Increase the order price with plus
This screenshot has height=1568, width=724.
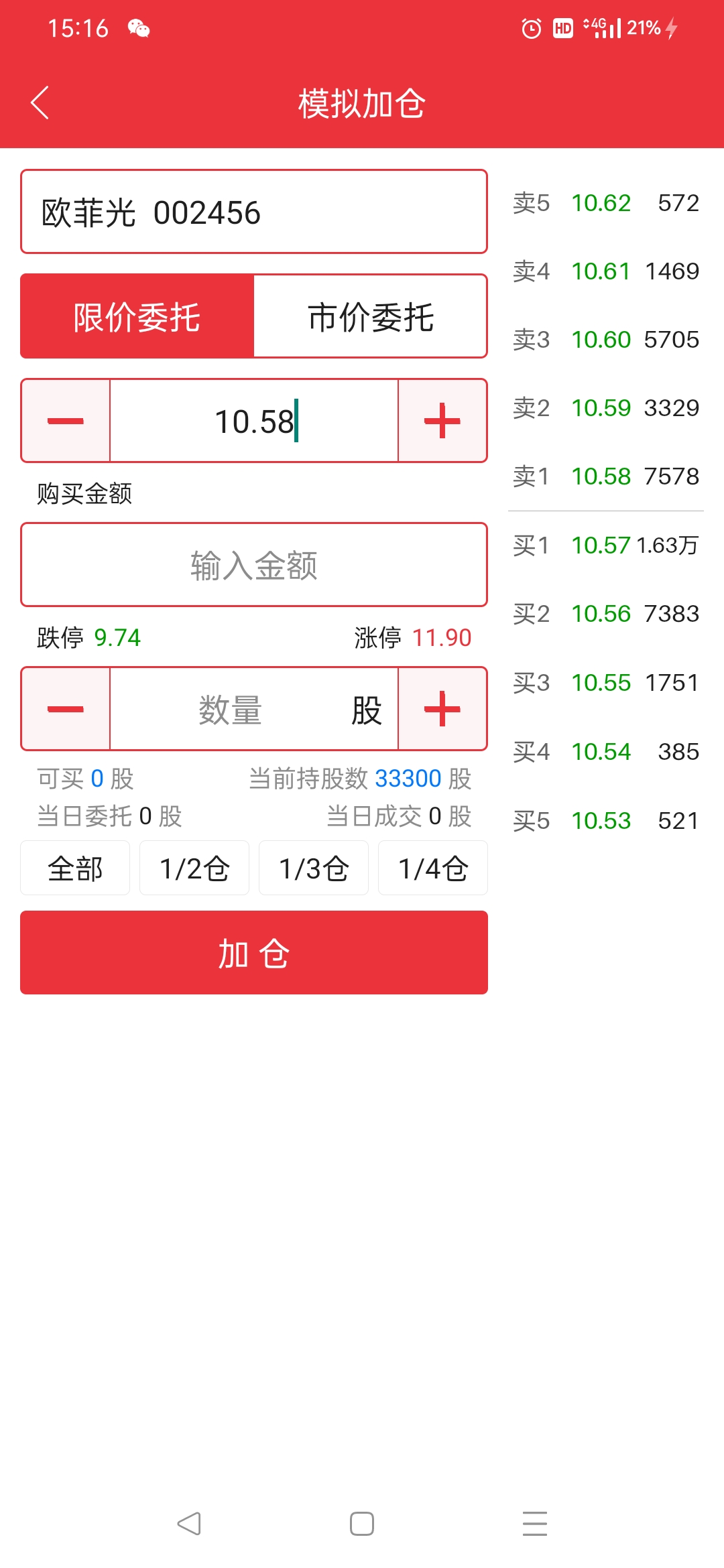(442, 421)
